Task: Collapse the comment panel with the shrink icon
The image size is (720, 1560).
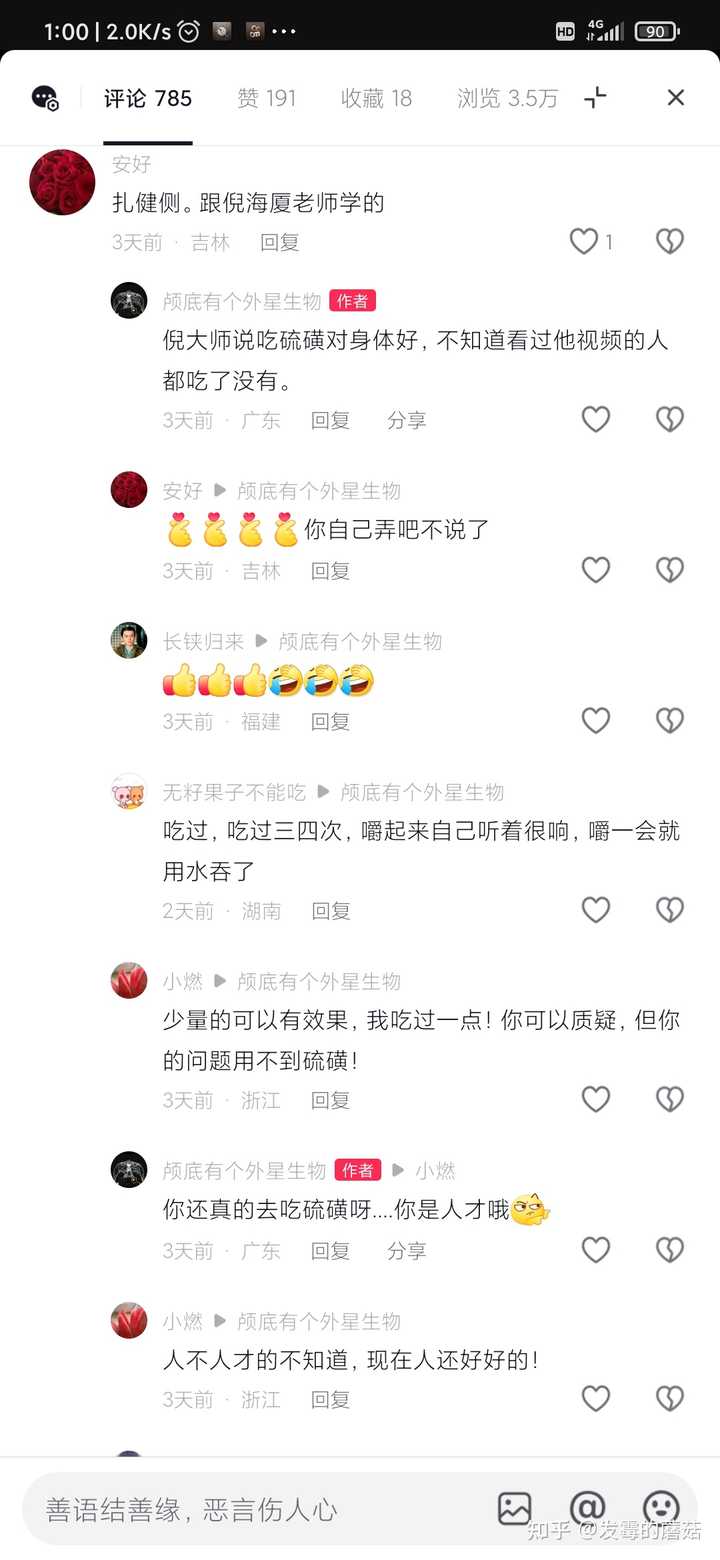Action: click(x=595, y=97)
